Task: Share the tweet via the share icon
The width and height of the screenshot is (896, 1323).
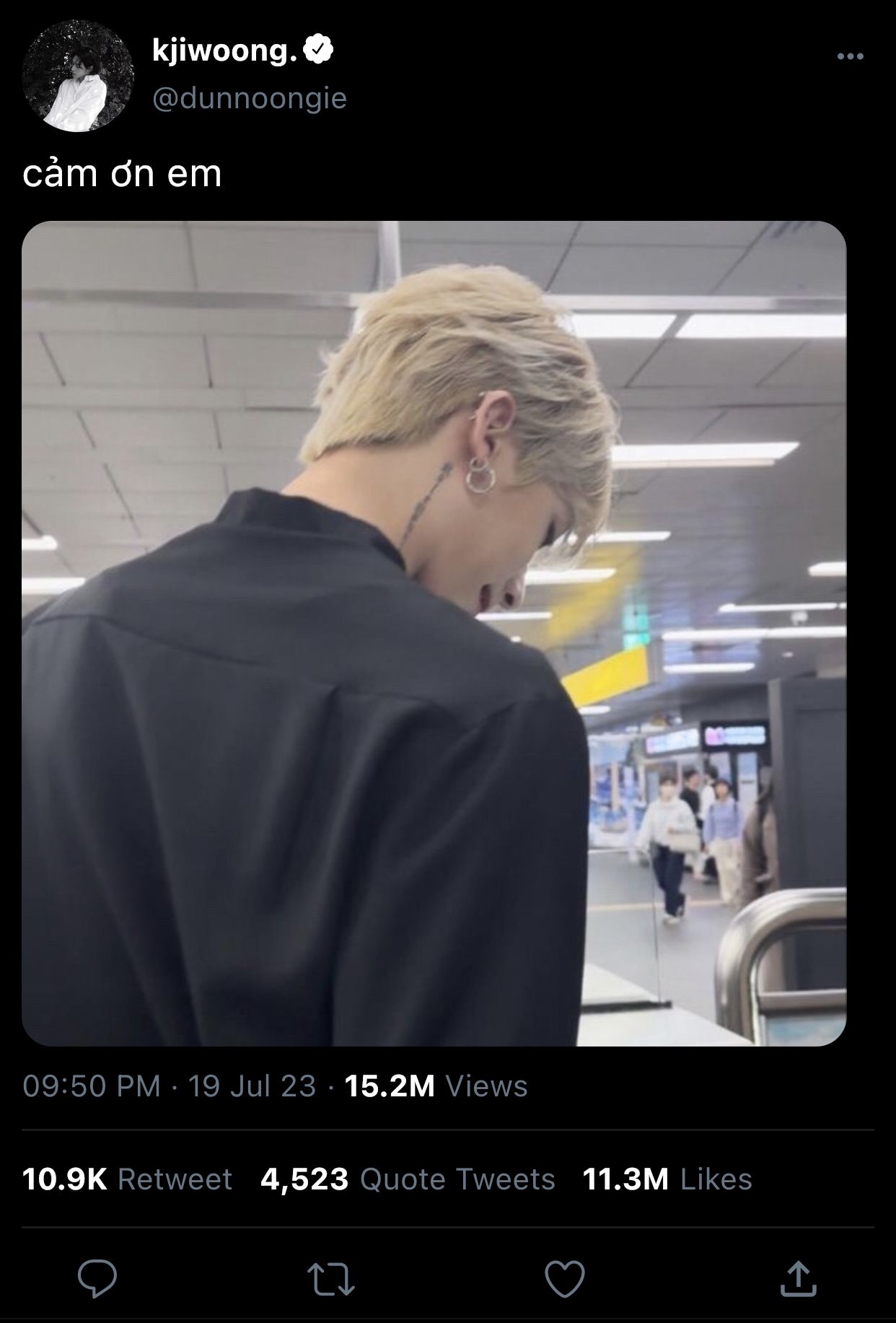Action: click(799, 1278)
